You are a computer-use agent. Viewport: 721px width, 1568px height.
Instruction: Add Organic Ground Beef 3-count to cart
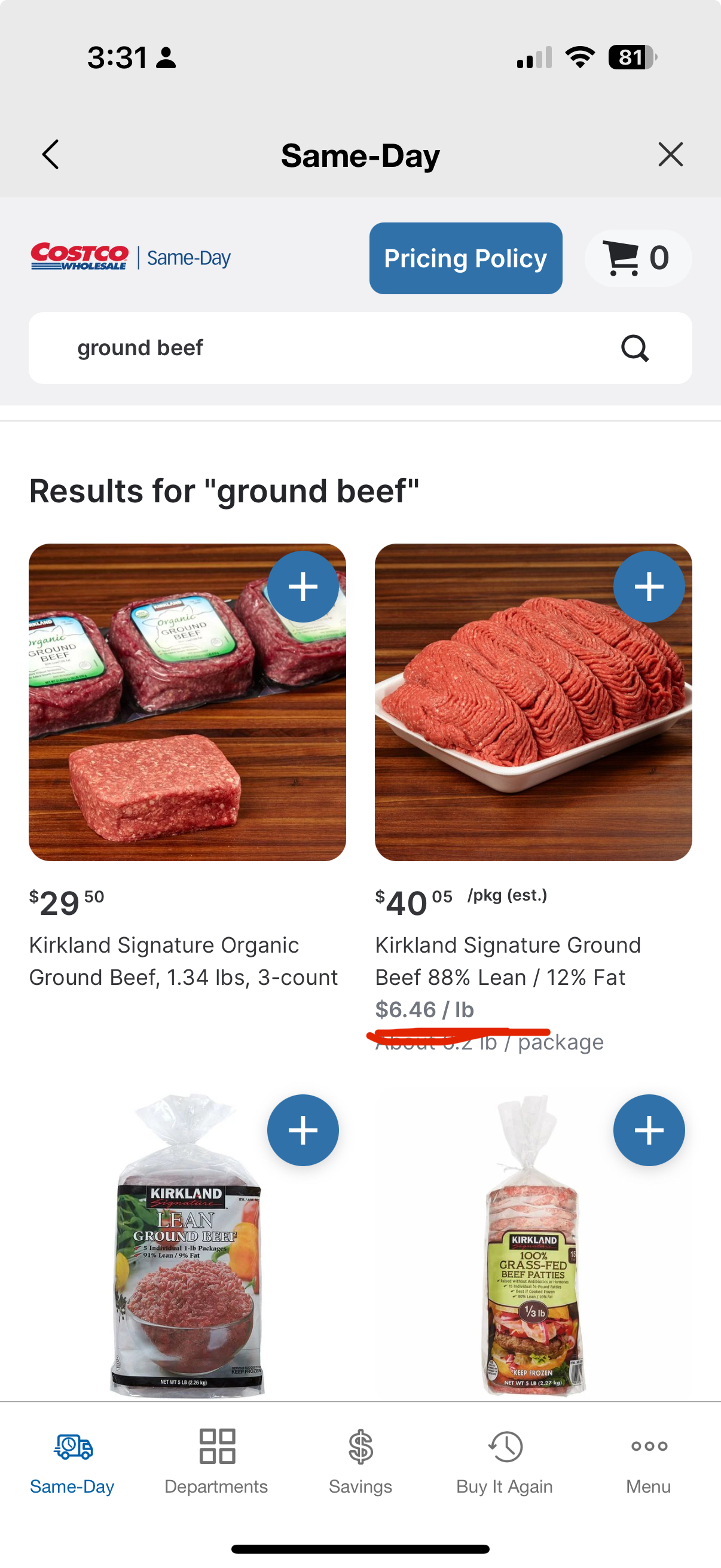point(303,587)
